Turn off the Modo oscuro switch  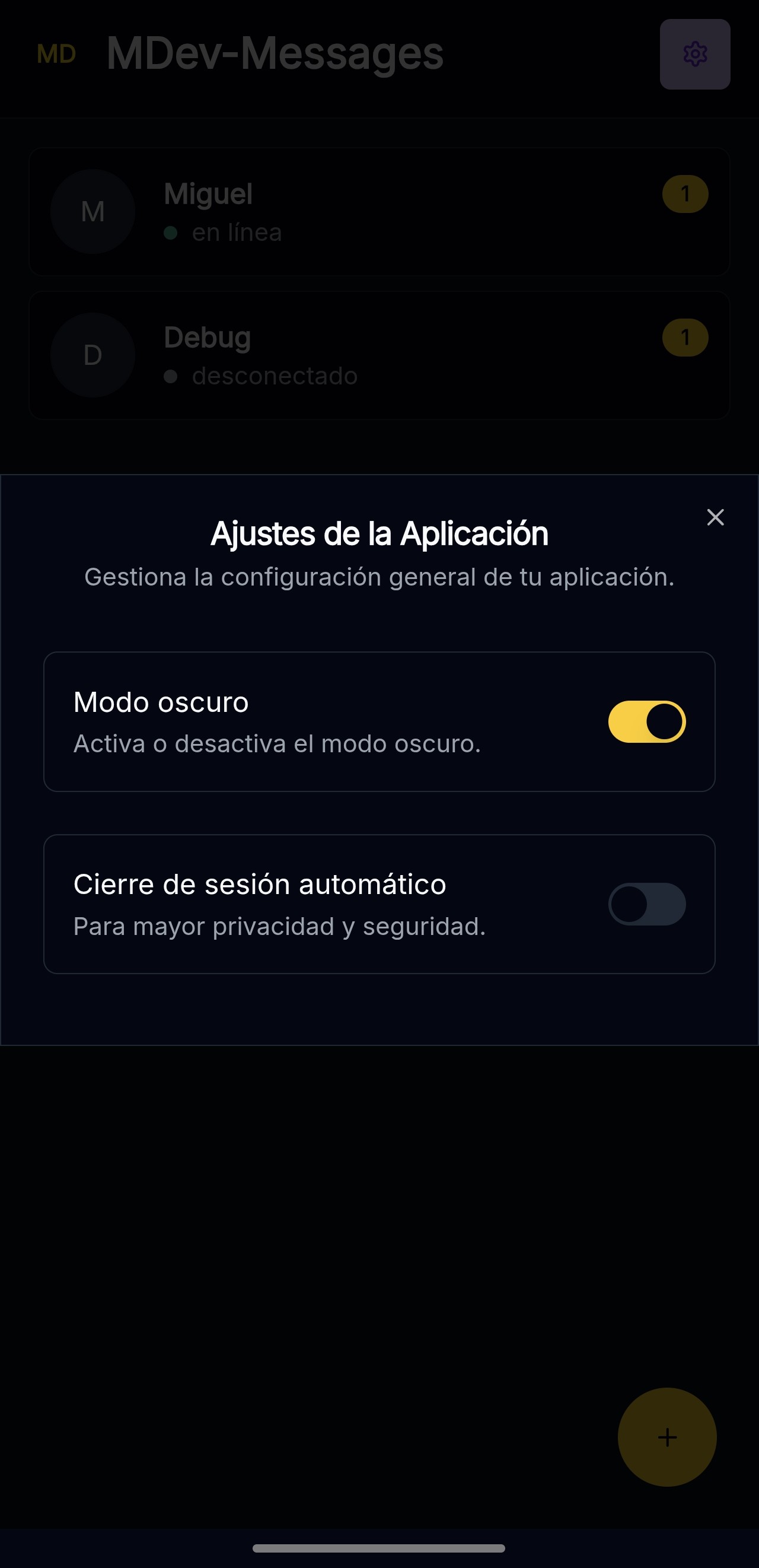coord(646,722)
